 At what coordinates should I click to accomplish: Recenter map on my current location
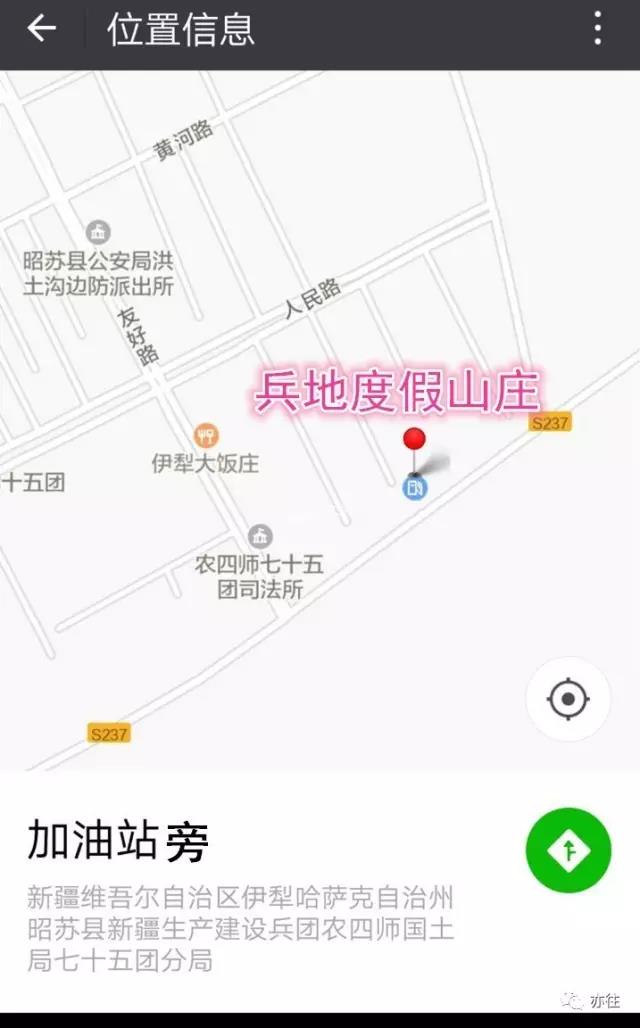pyautogui.click(x=568, y=699)
